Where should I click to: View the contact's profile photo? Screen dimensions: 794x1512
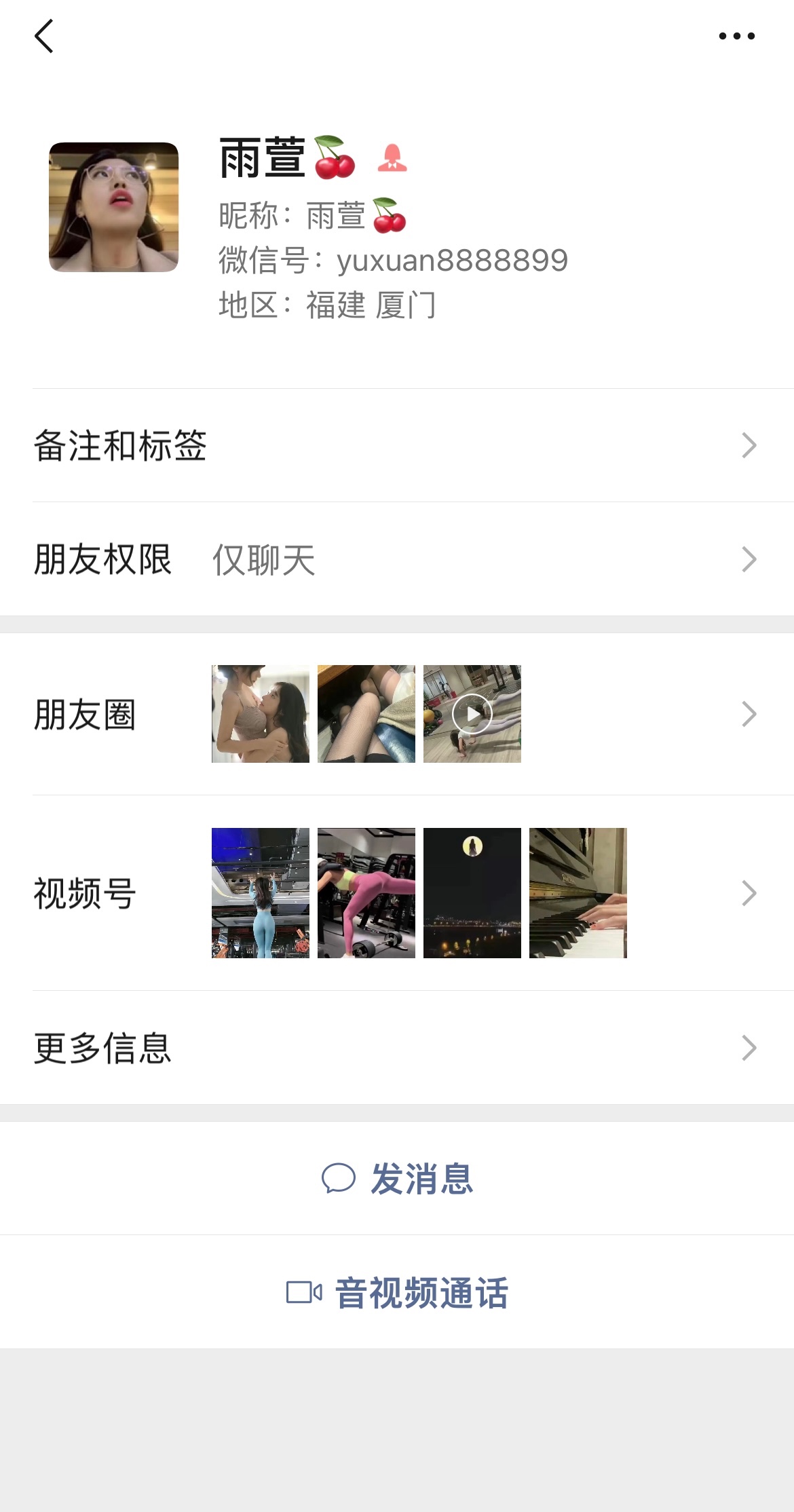114,207
